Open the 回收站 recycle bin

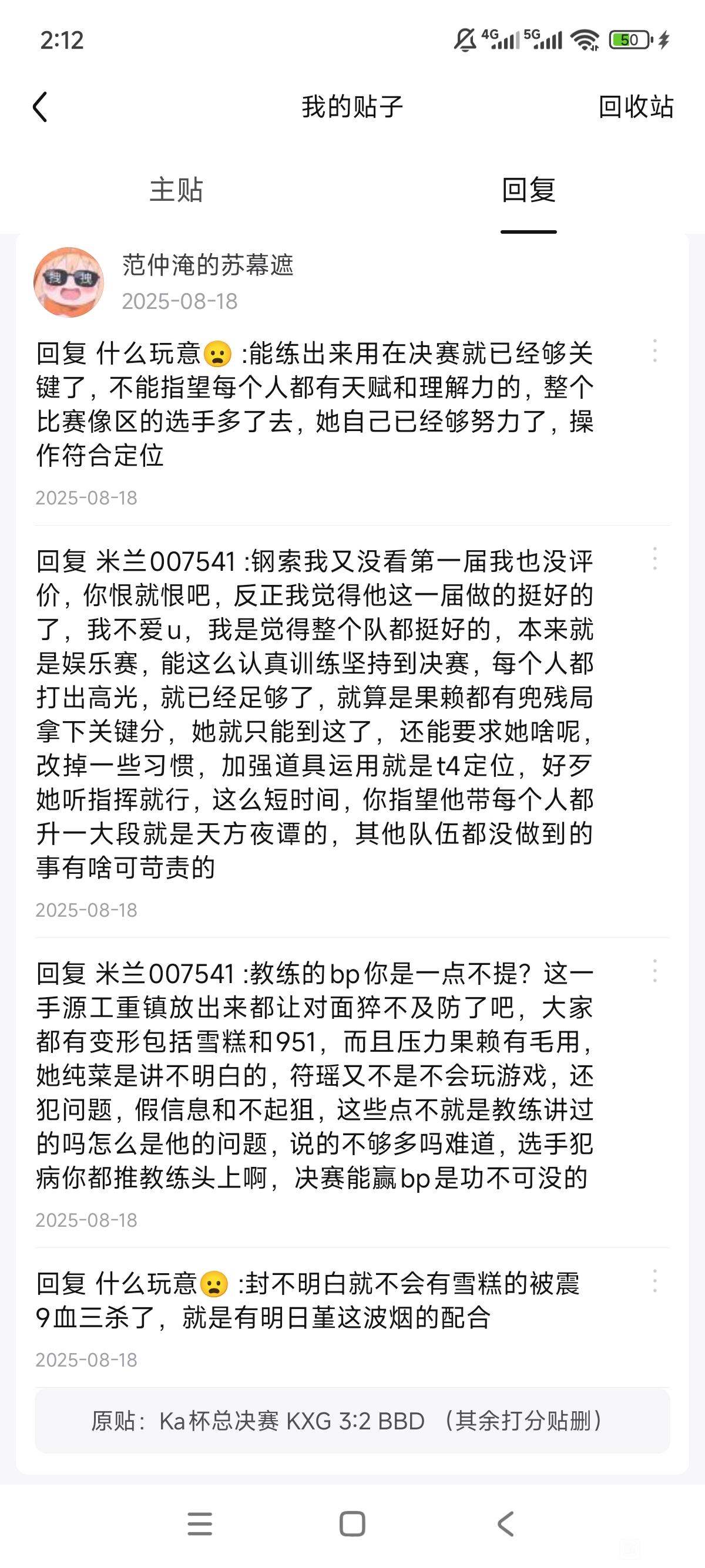(636, 106)
